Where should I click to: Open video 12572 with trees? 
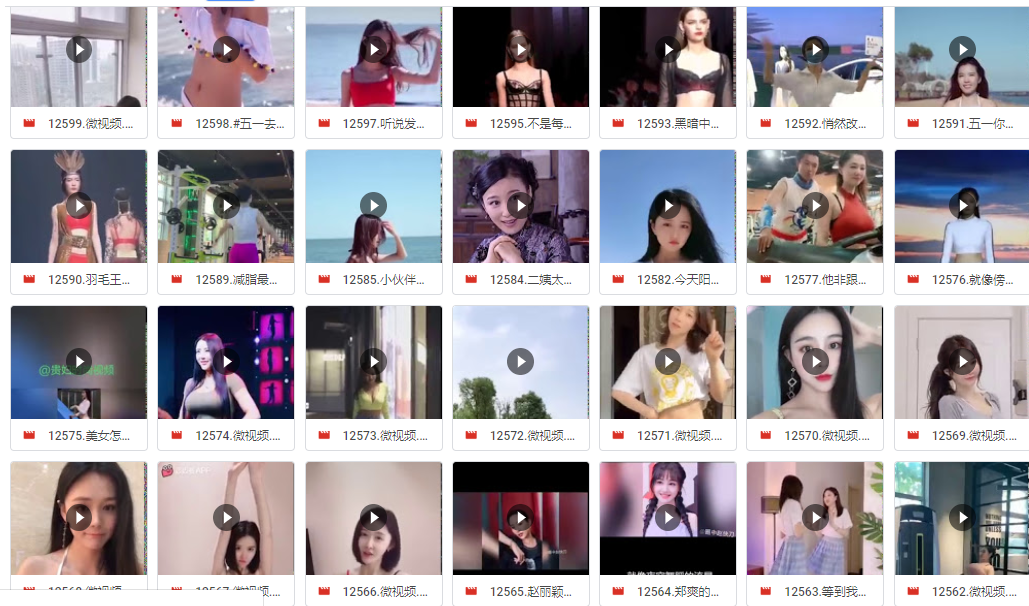pyautogui.click(x=520, y=361)
